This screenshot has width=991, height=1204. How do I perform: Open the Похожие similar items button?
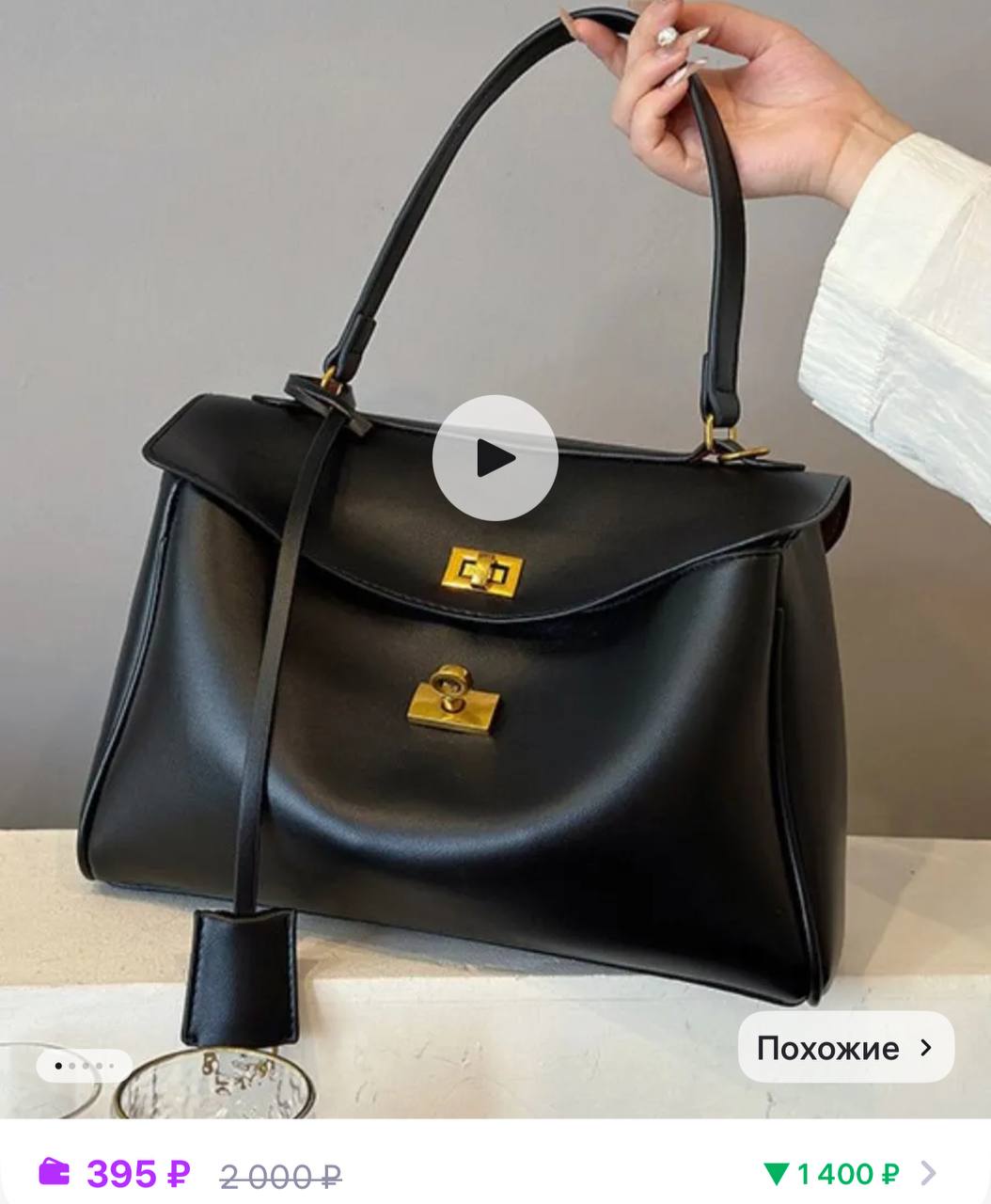(845, 1047)
